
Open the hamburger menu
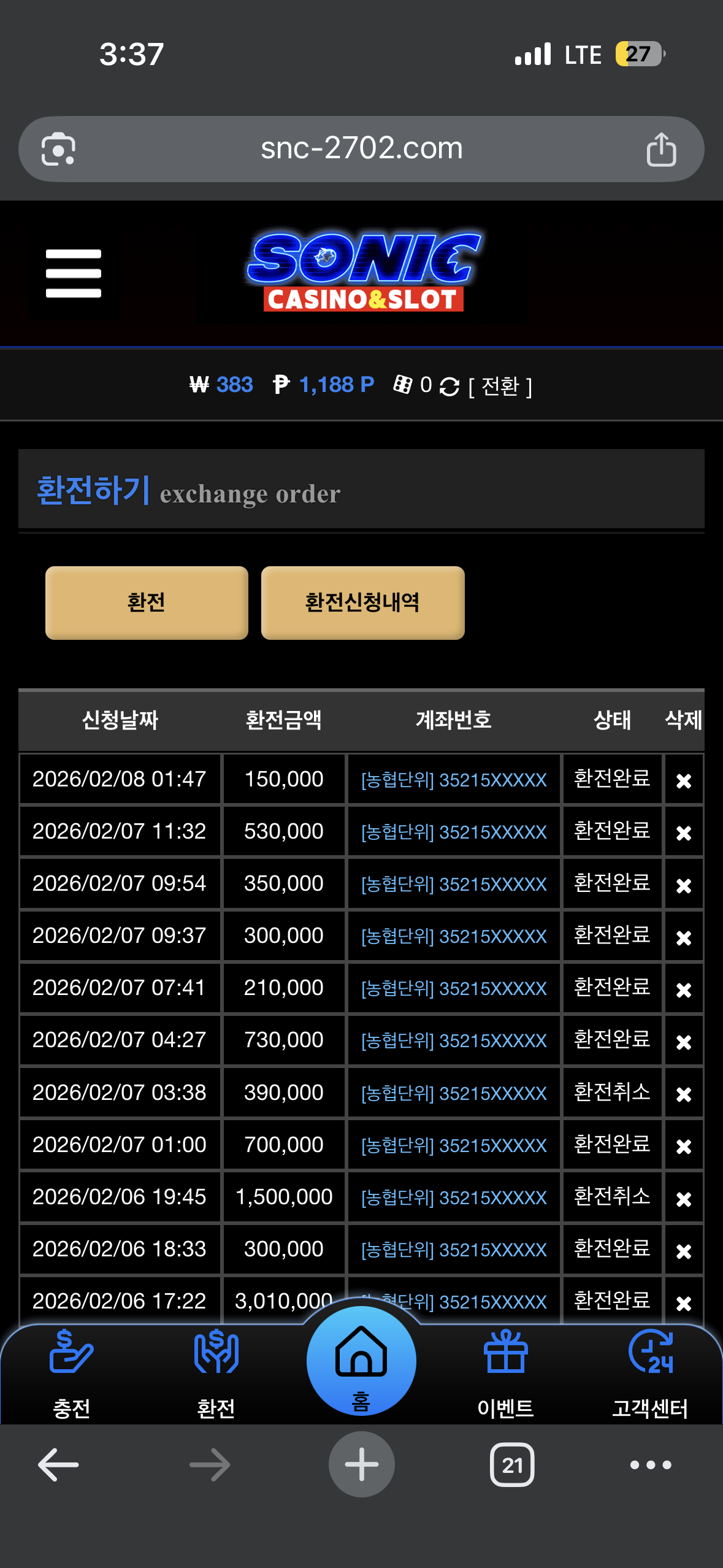pos(74,274)
